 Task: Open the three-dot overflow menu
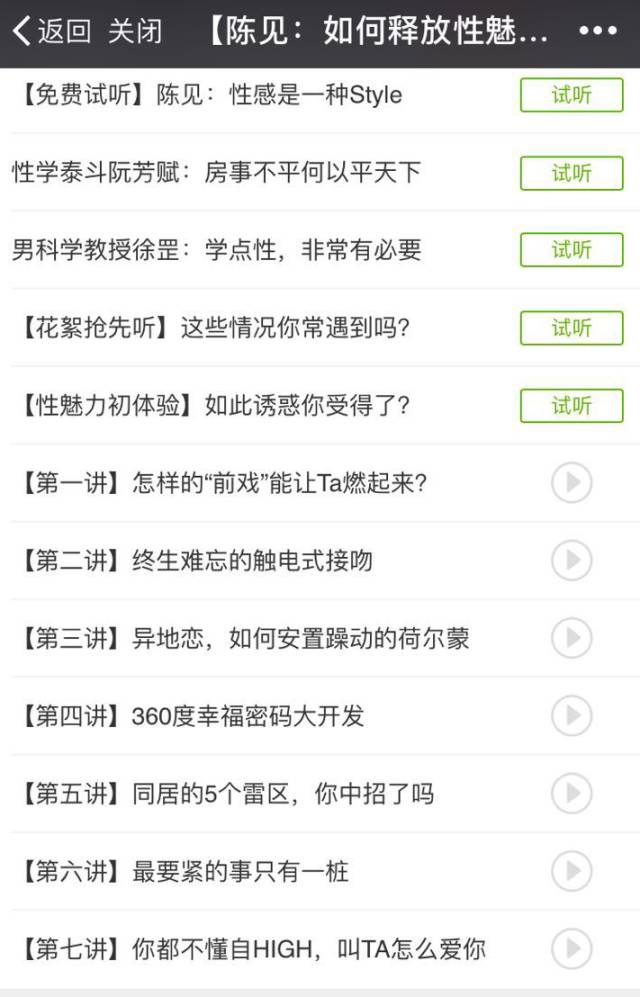pyautogui.click(x=597, y=31)
